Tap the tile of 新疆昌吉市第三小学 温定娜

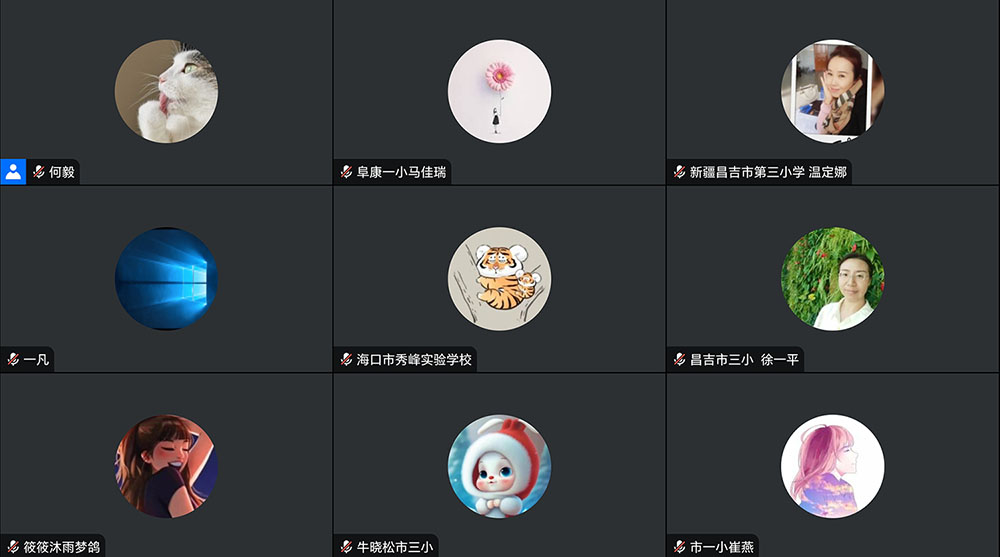[x=832, y=91]
